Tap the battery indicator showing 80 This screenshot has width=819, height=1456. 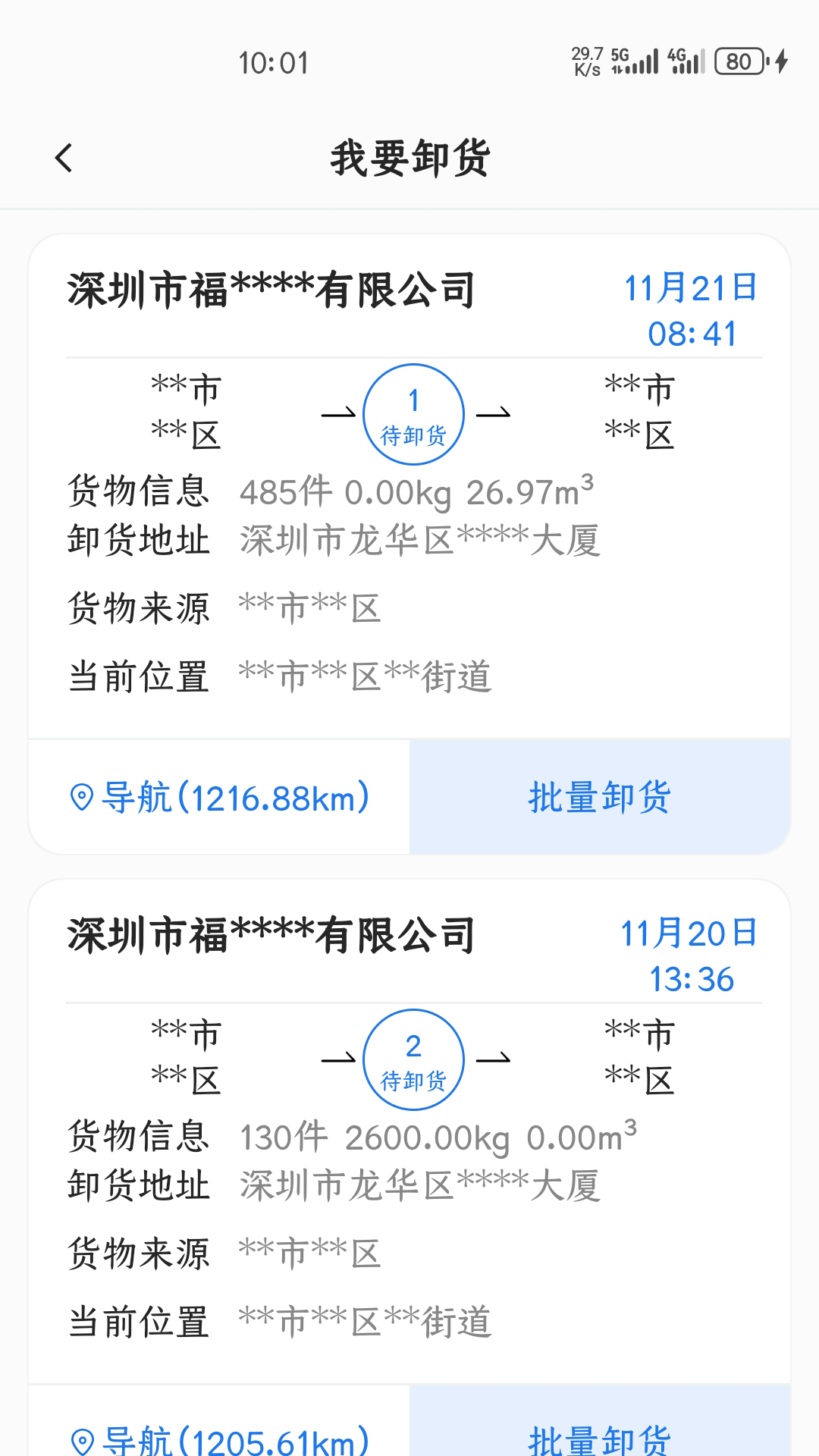[738, 61]
